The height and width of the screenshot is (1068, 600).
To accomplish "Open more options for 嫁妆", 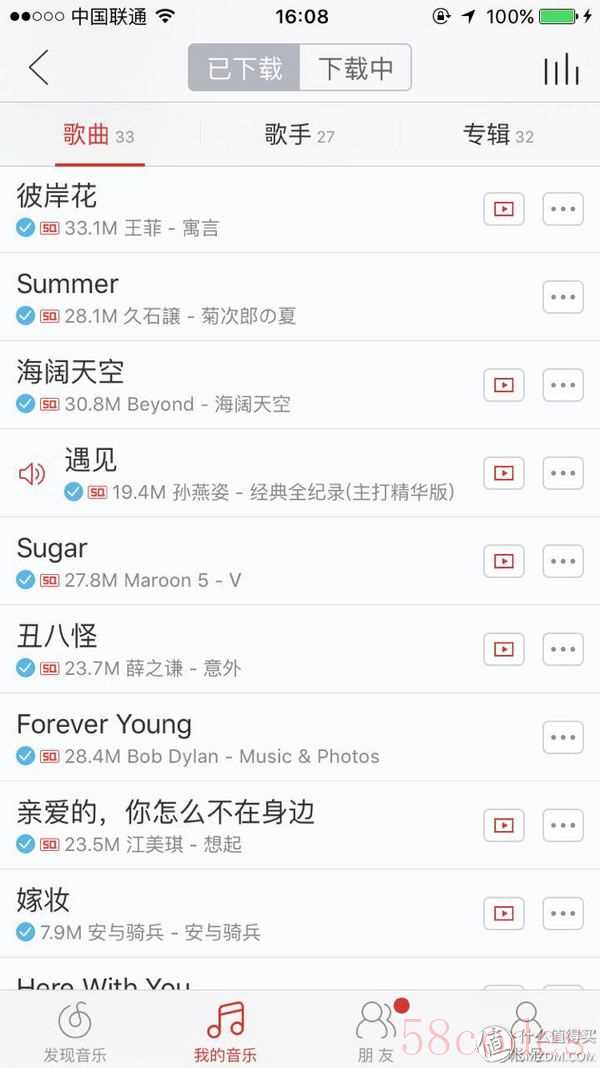I will [563, 913].
